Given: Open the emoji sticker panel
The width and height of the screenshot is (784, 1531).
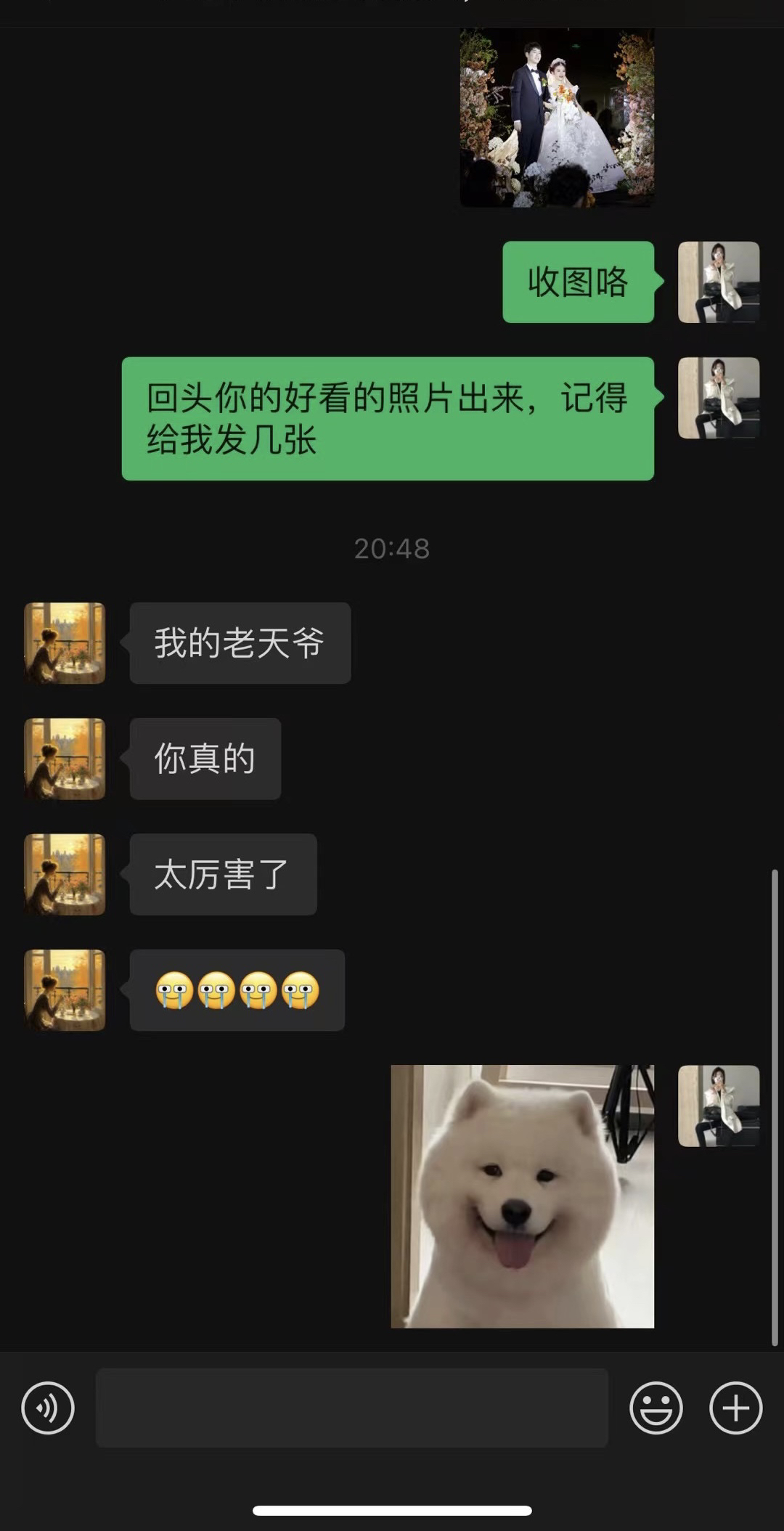Looking at the screenshot, I should 656,1408.
